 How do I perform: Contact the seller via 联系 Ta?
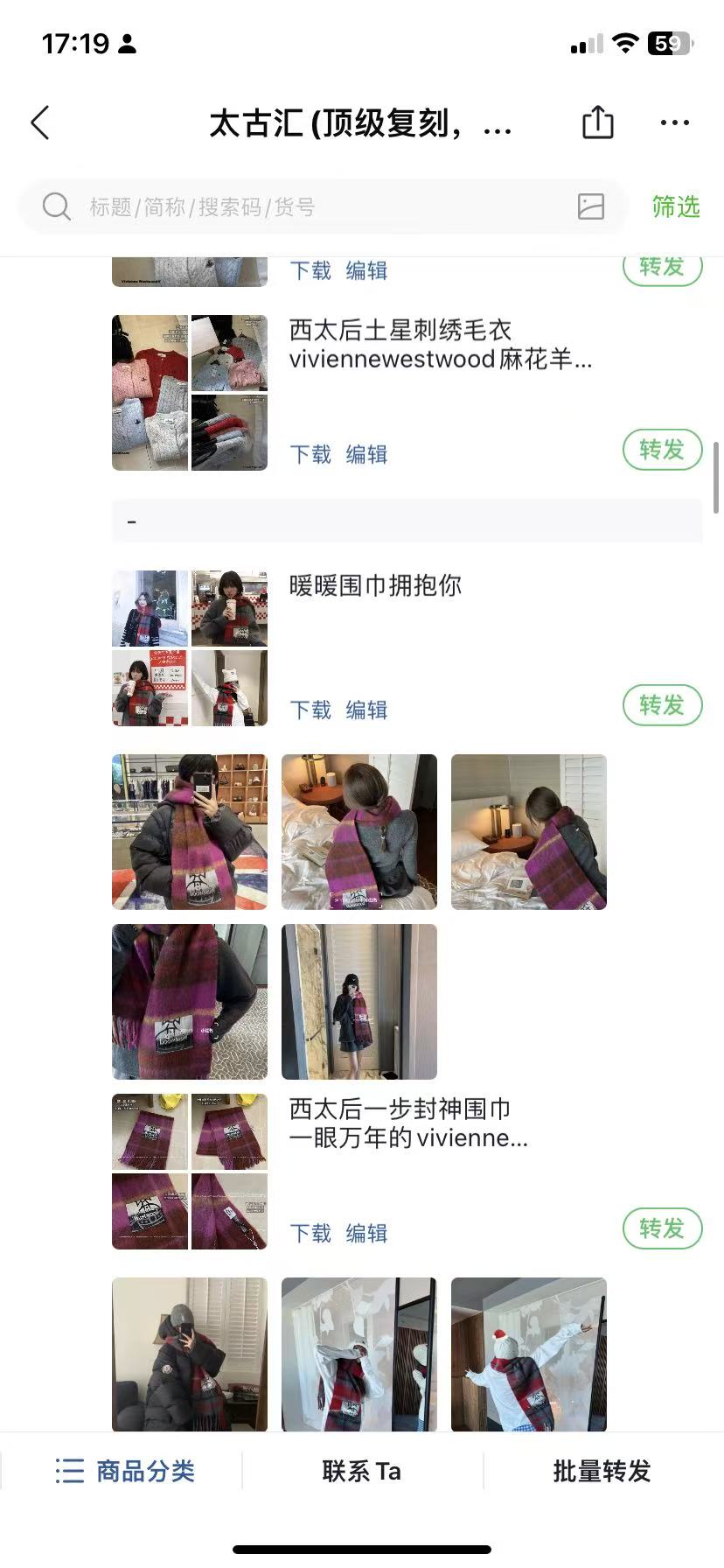tap(361, 1471)
